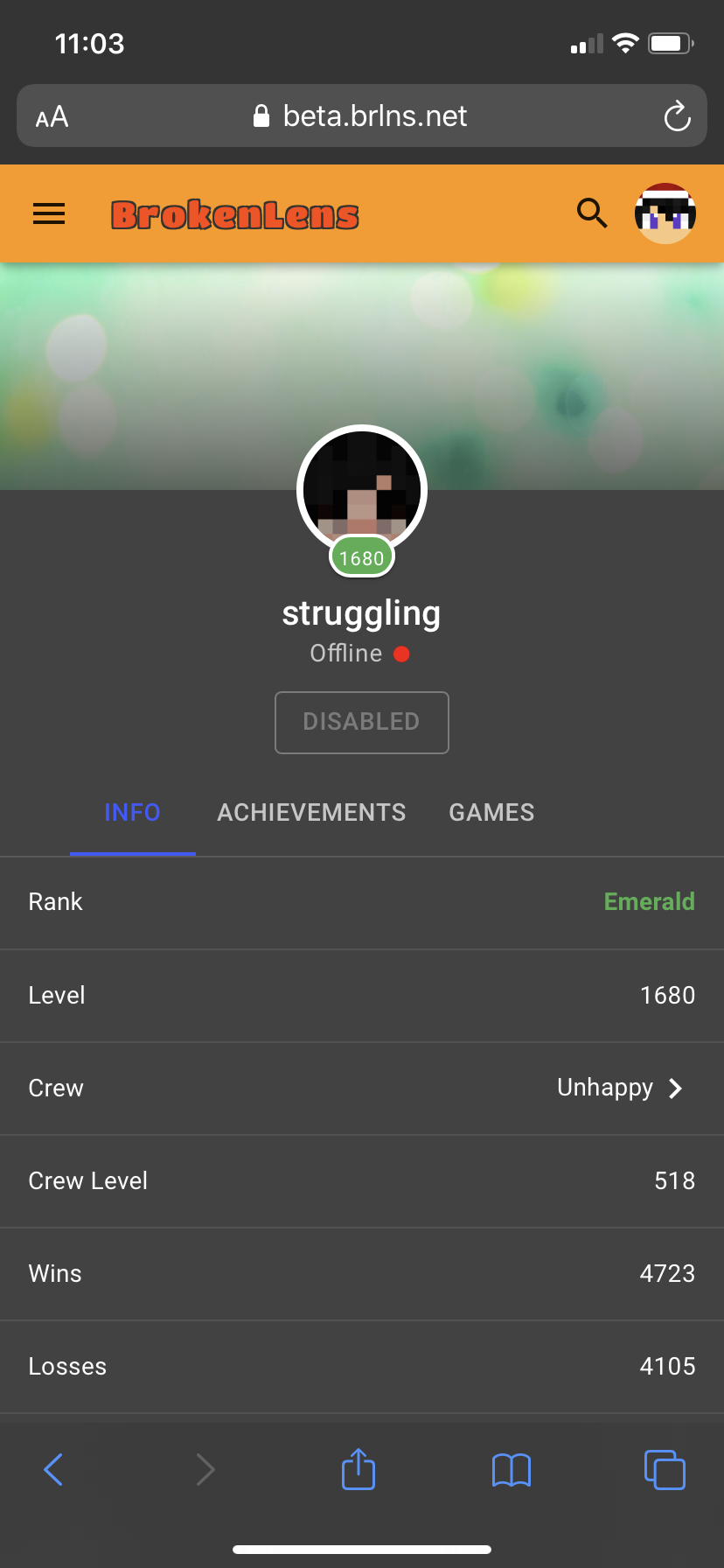
Task: Tap the BrokenLens logo home link
Action: pyautogui.click(x=234, y=214)
